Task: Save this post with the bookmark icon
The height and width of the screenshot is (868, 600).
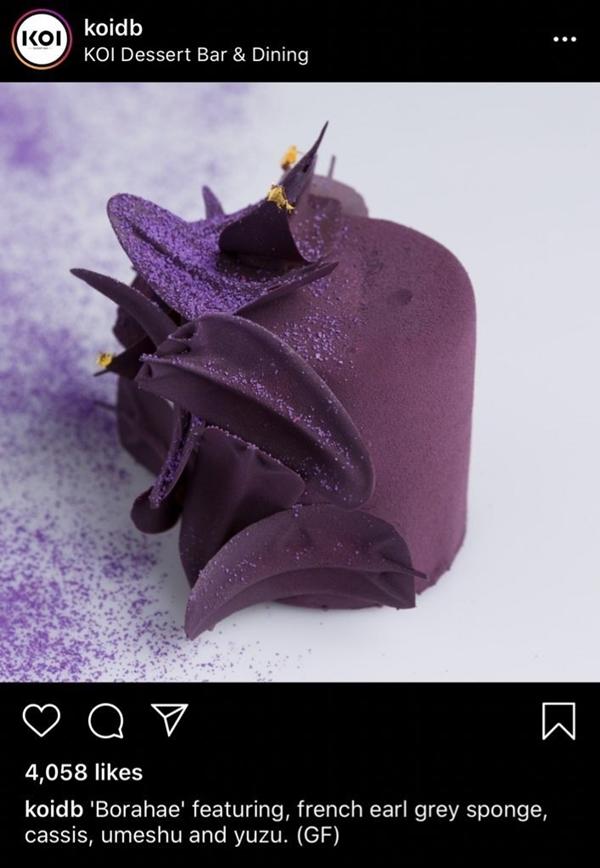Action: (558, 720)
